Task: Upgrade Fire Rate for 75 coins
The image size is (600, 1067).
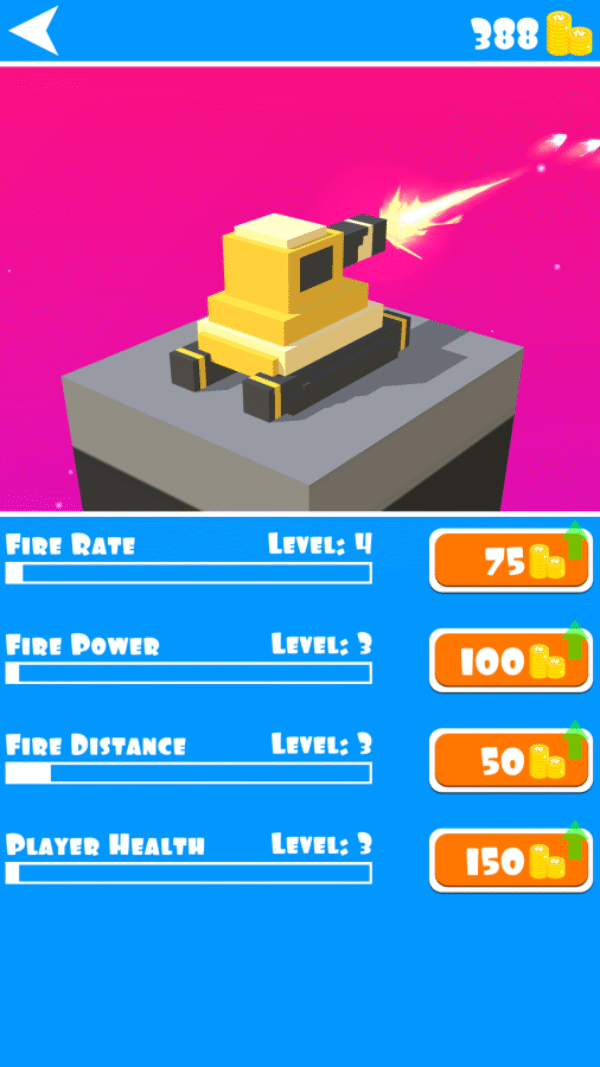Action: click(x=510, y=561)
